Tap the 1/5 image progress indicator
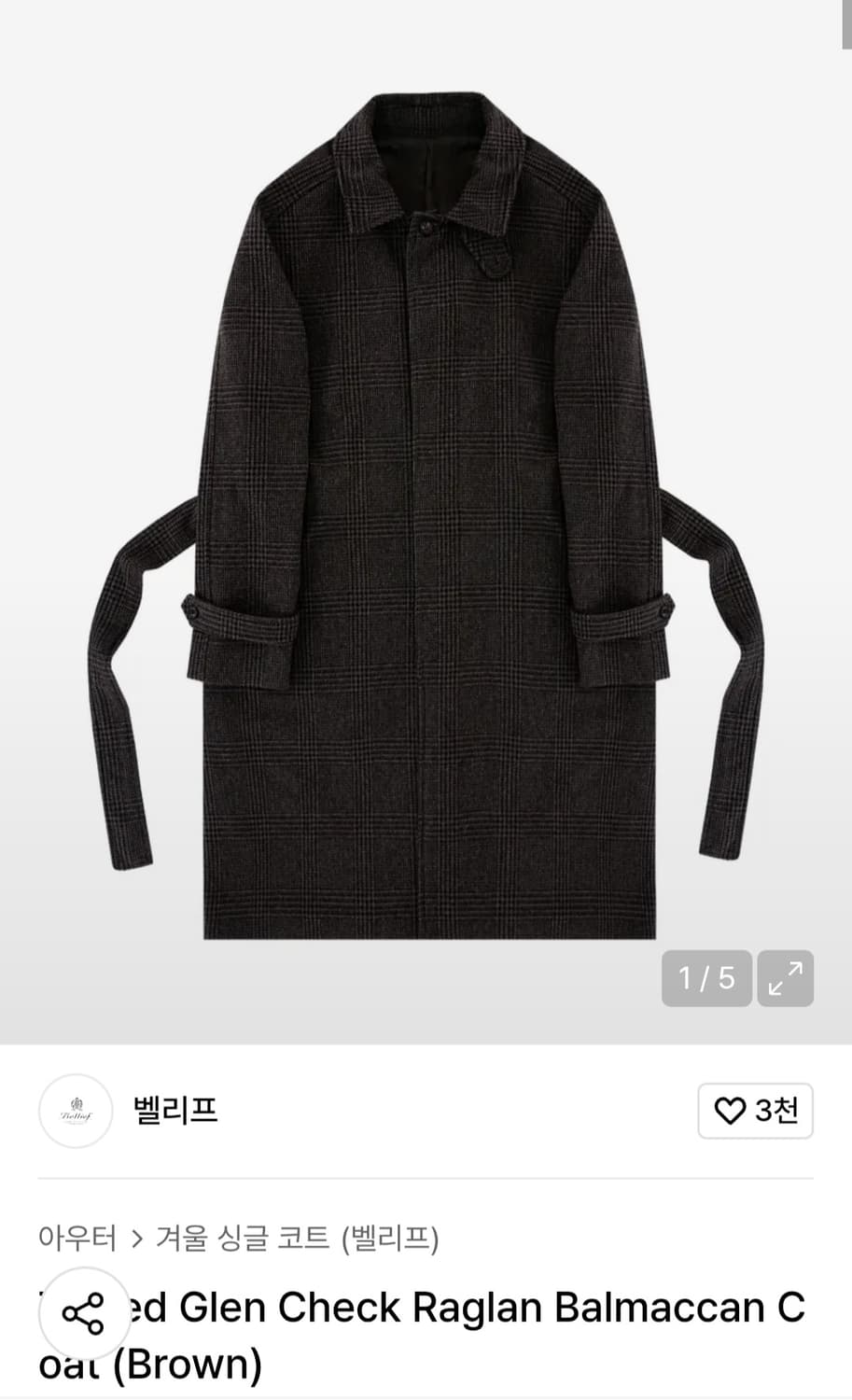The image size is (852, 1400). [x=705, y=978]
